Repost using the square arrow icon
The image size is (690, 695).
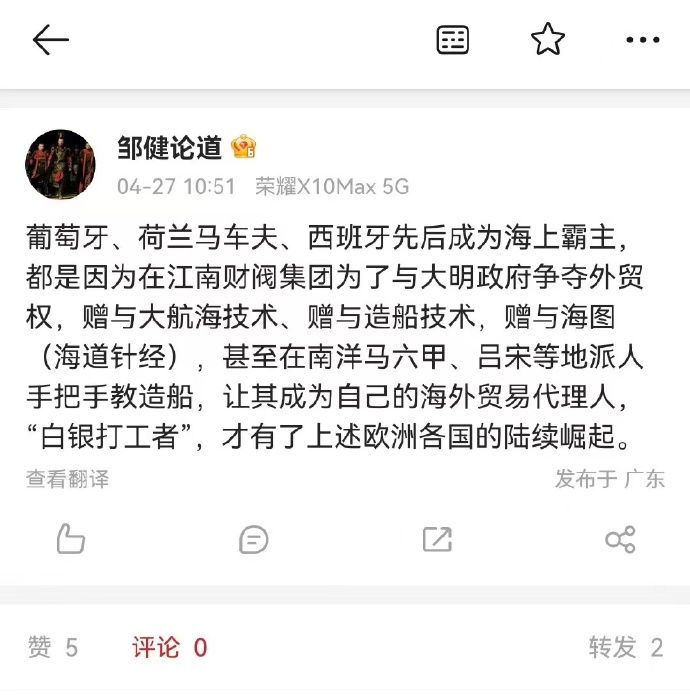pyautogui.click(x=437, y=540)
